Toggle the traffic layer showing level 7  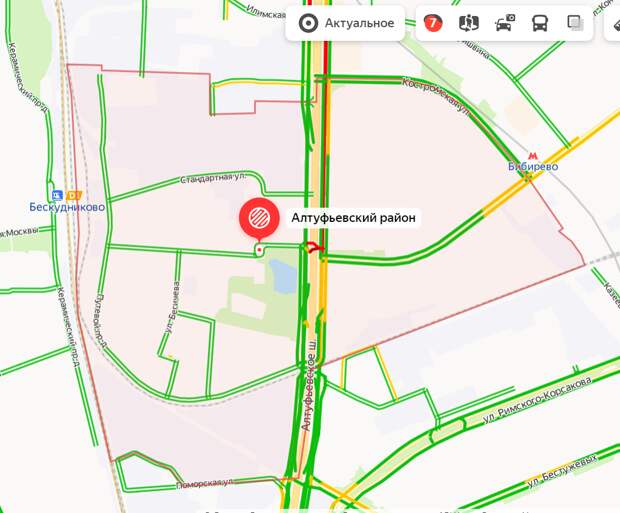click(433, 23)
